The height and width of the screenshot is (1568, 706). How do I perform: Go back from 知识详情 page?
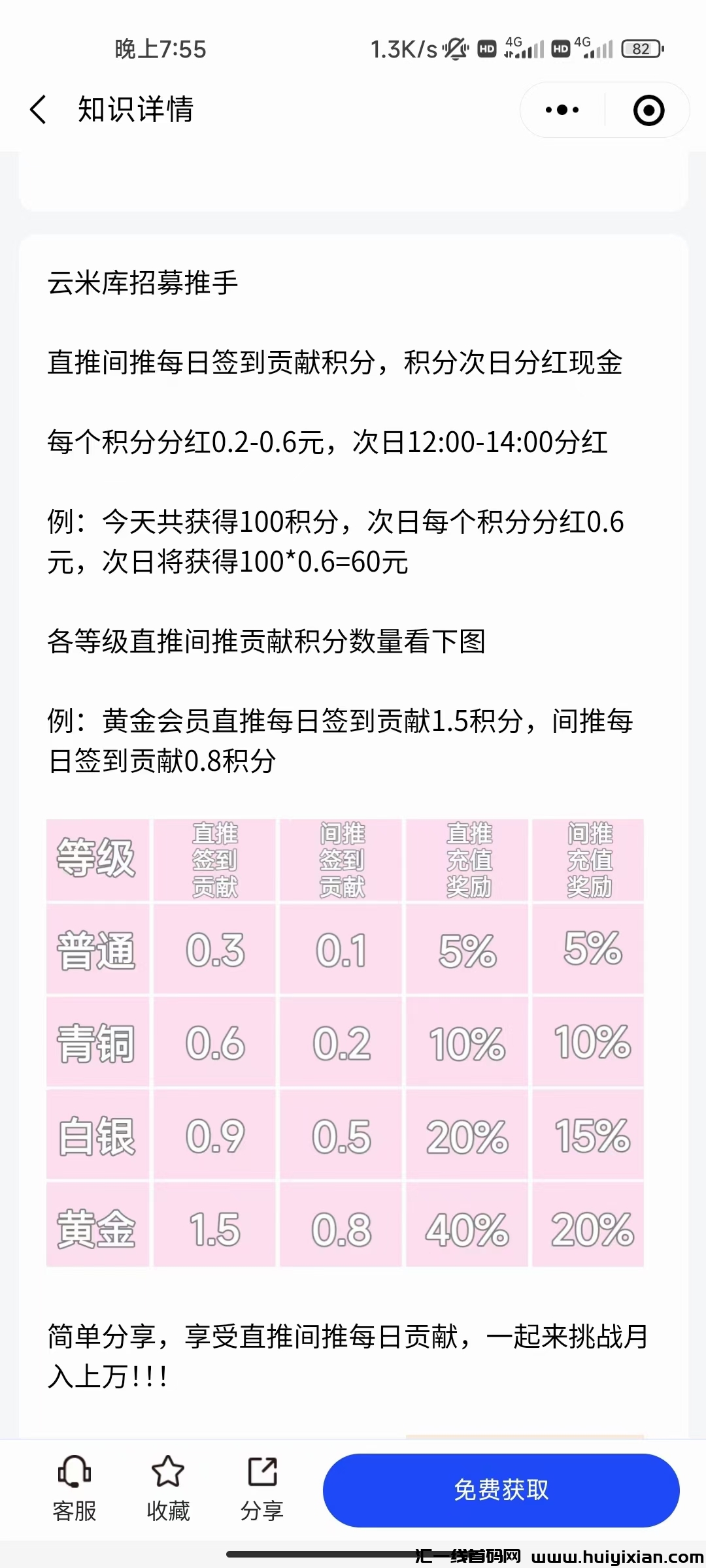pos(39,110)
